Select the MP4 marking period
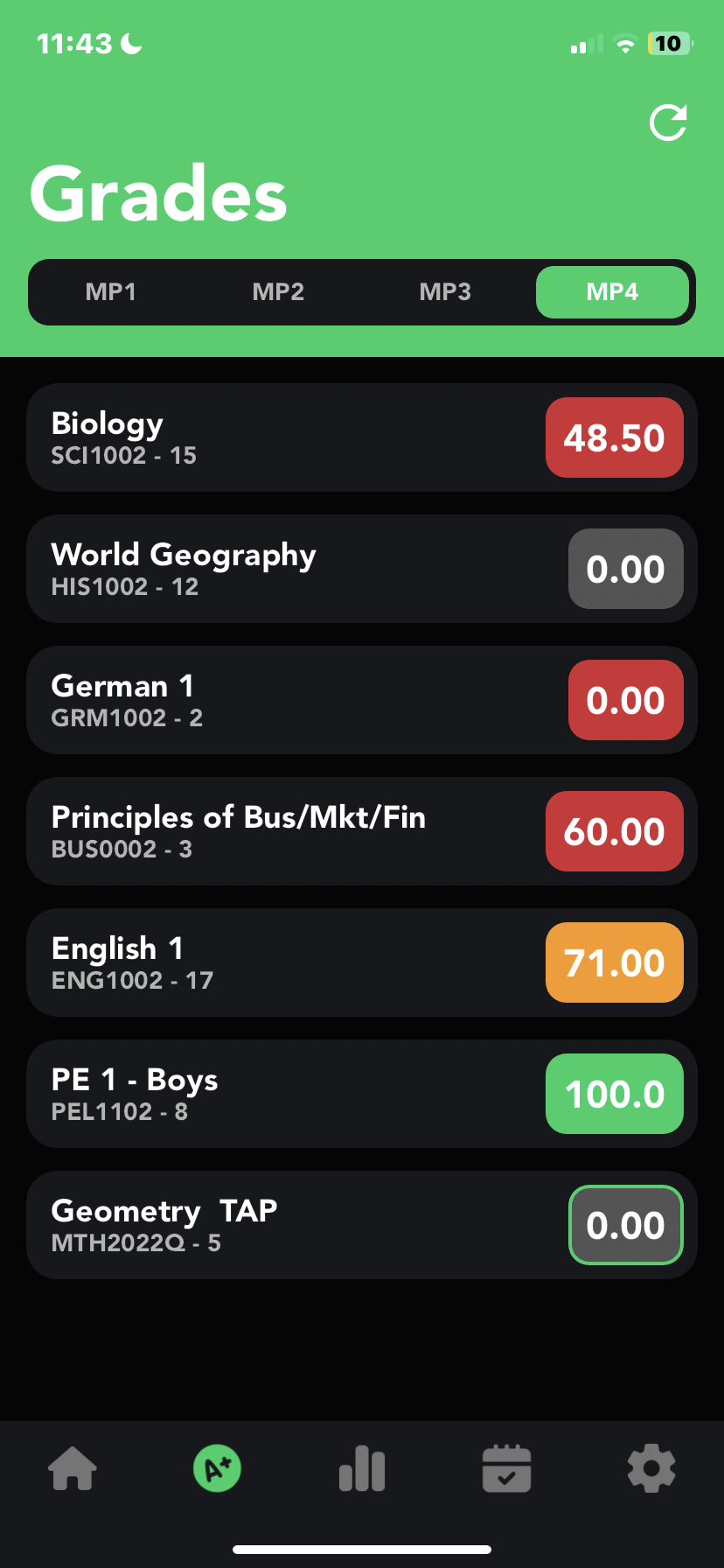This screenshot has width=724, height=1568. [x=612, y=292]
